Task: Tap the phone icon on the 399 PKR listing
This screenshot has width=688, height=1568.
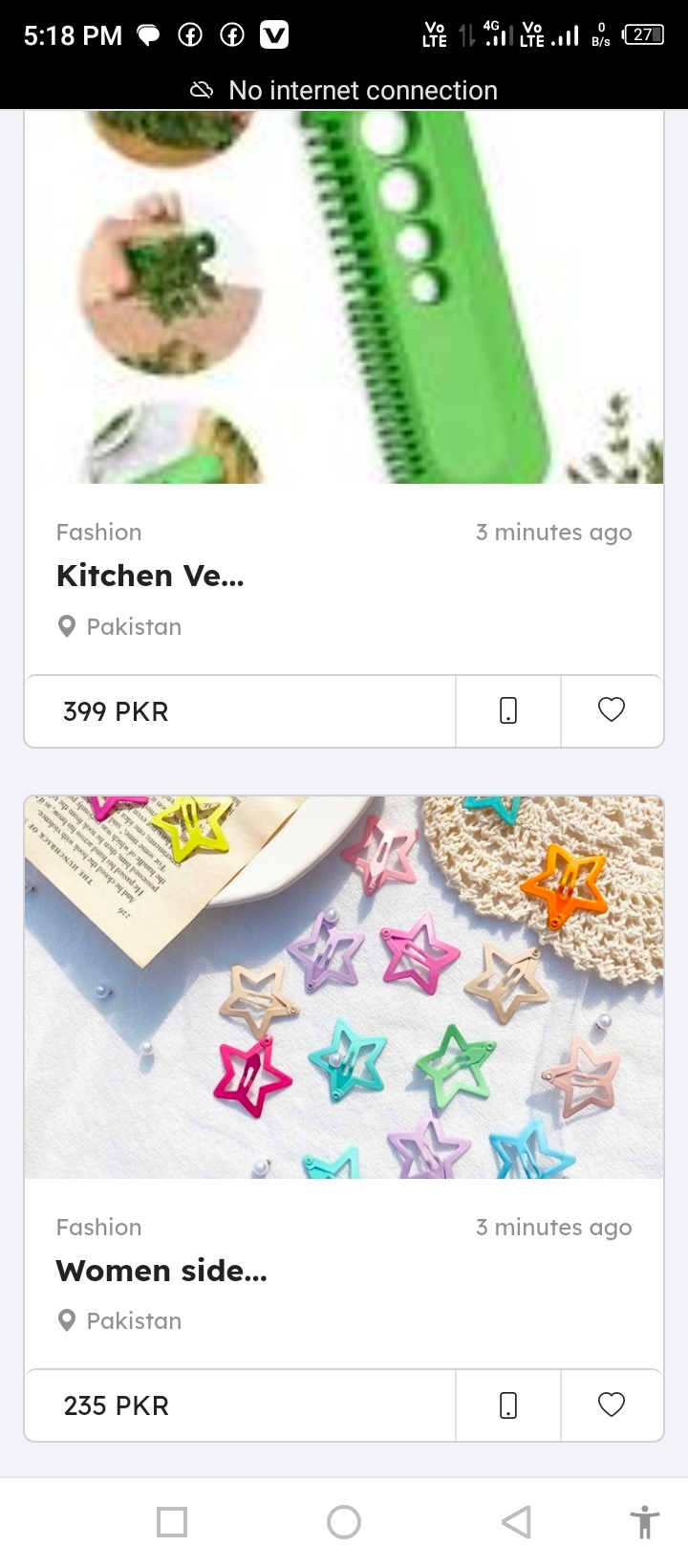Action: pyautogui.click(x=508, y=710)
